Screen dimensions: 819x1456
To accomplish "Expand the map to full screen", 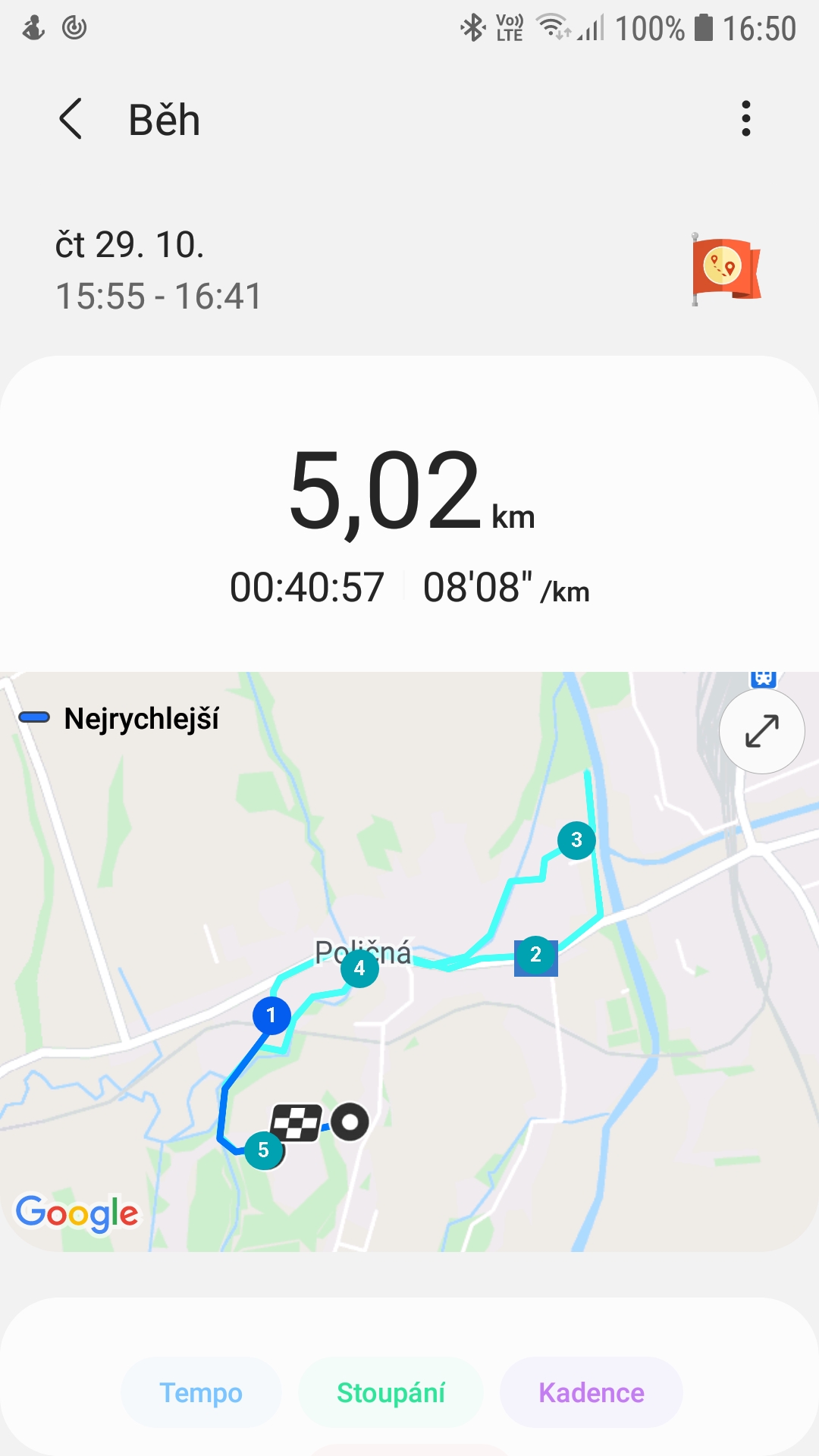I will (761, 731).
